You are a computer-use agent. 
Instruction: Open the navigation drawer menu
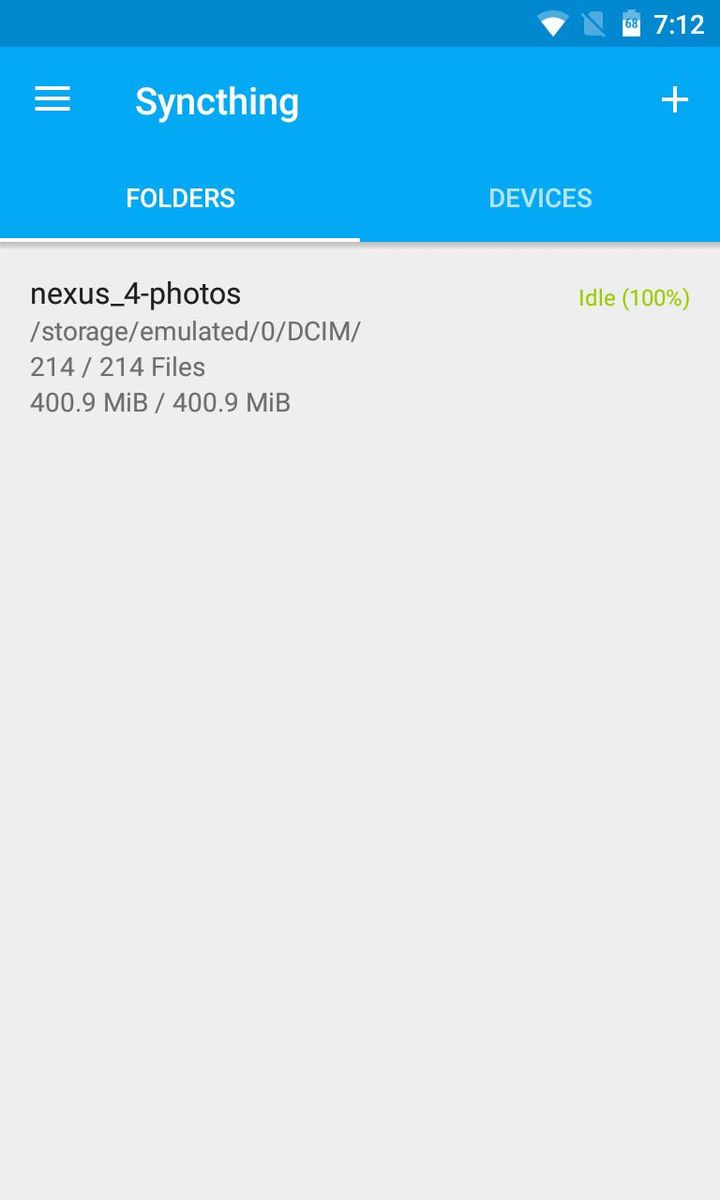[x=52, y=99]
